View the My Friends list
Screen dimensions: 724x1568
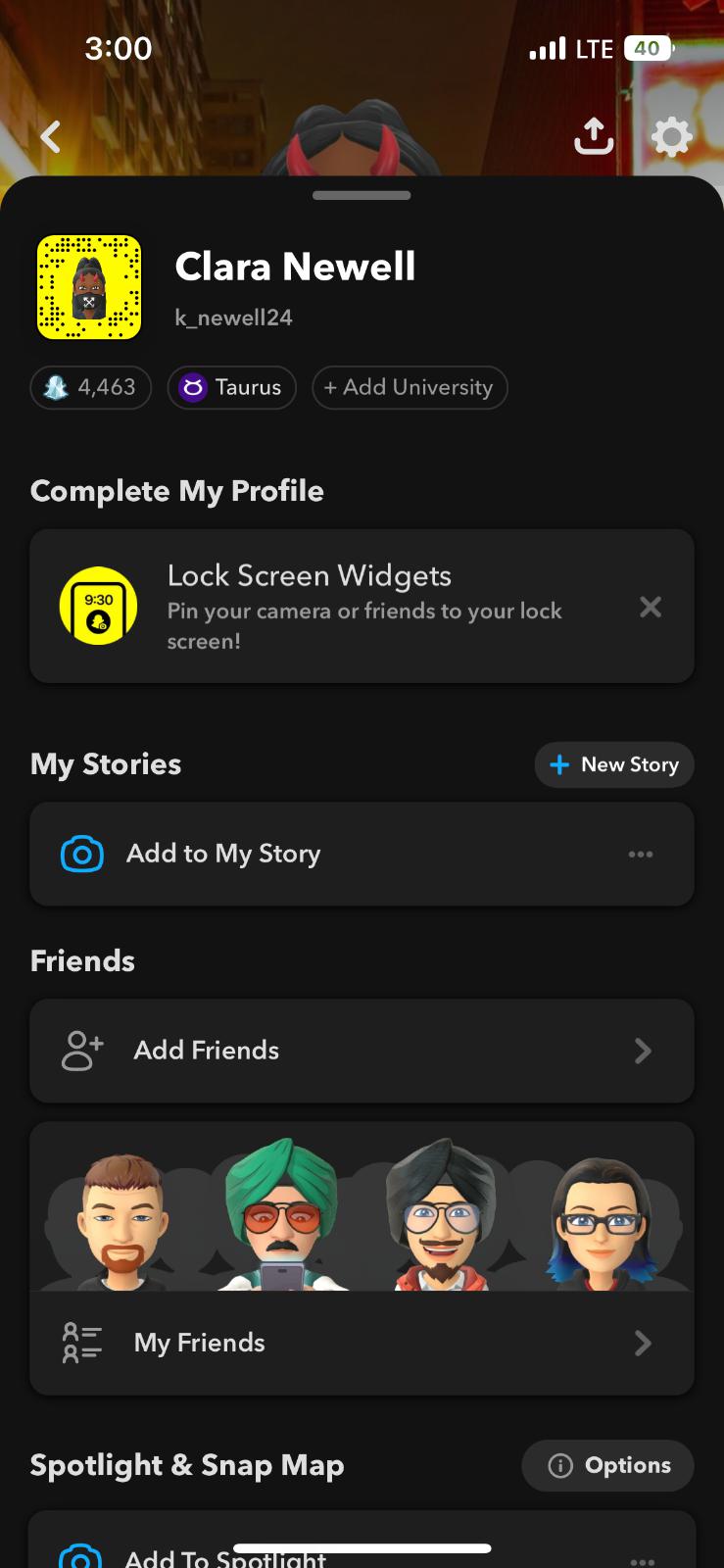tap(362, 1343)
